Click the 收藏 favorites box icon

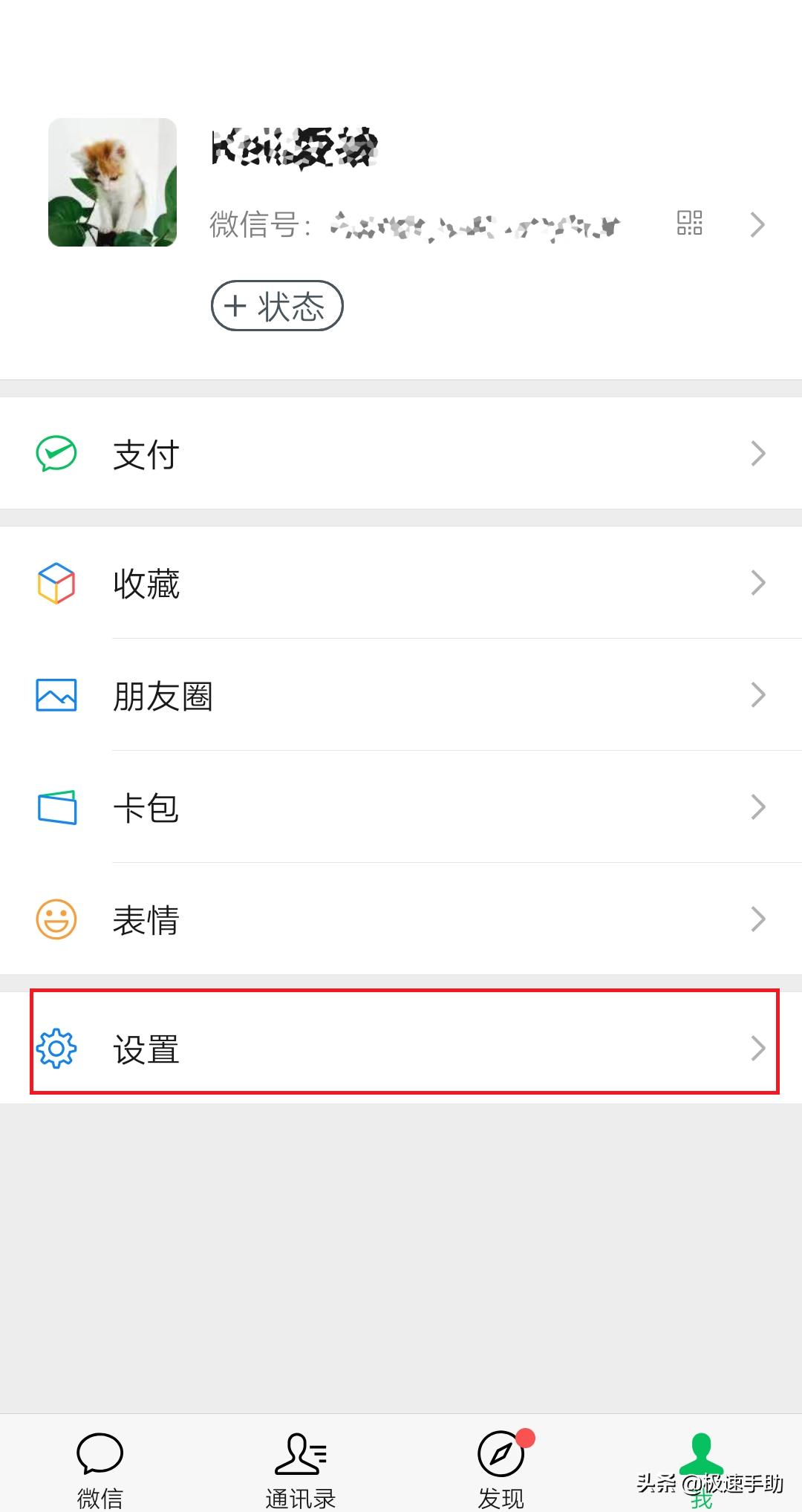click(x=56, y=584)
